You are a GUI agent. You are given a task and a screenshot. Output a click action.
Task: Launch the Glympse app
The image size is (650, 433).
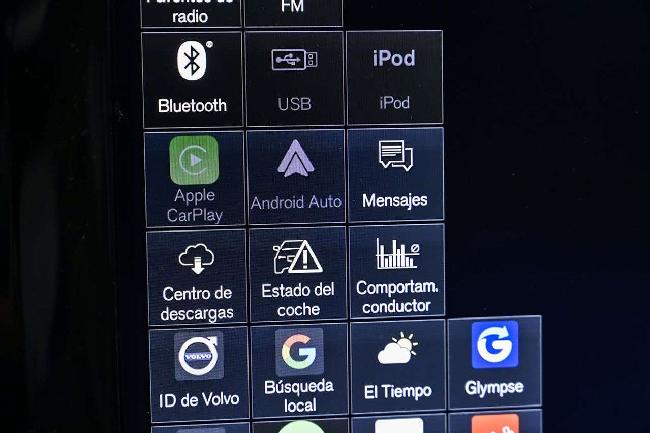tap(494, 361)
